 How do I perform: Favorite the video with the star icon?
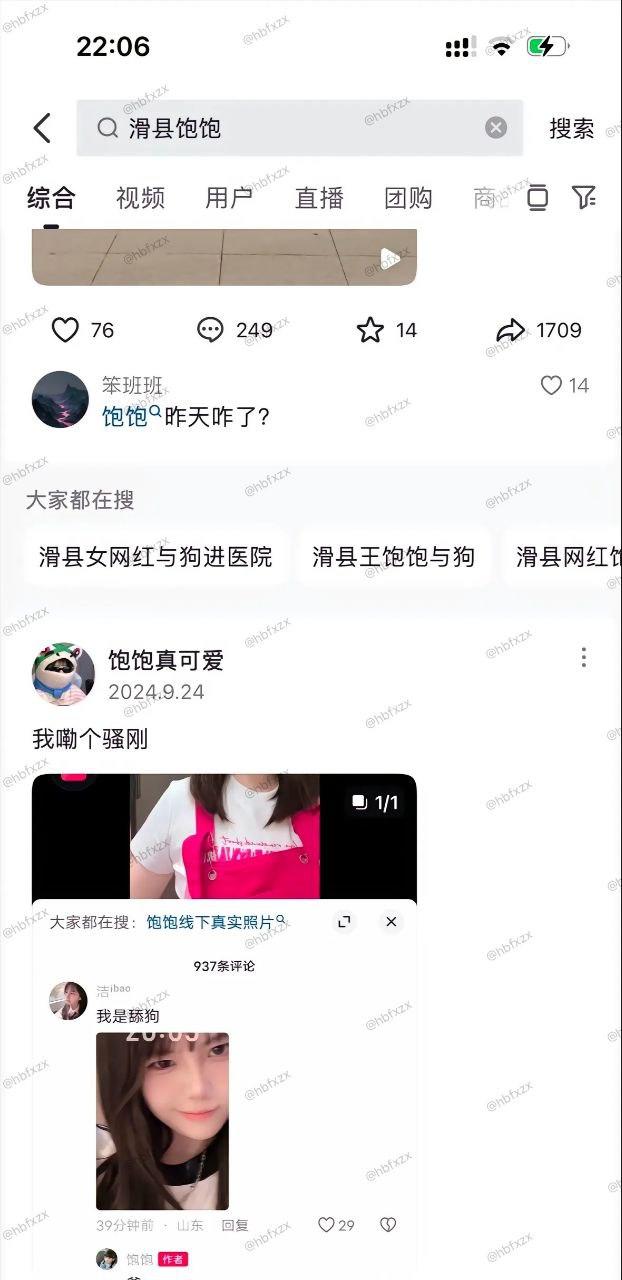pyautogui.click(x=371, y=330)
